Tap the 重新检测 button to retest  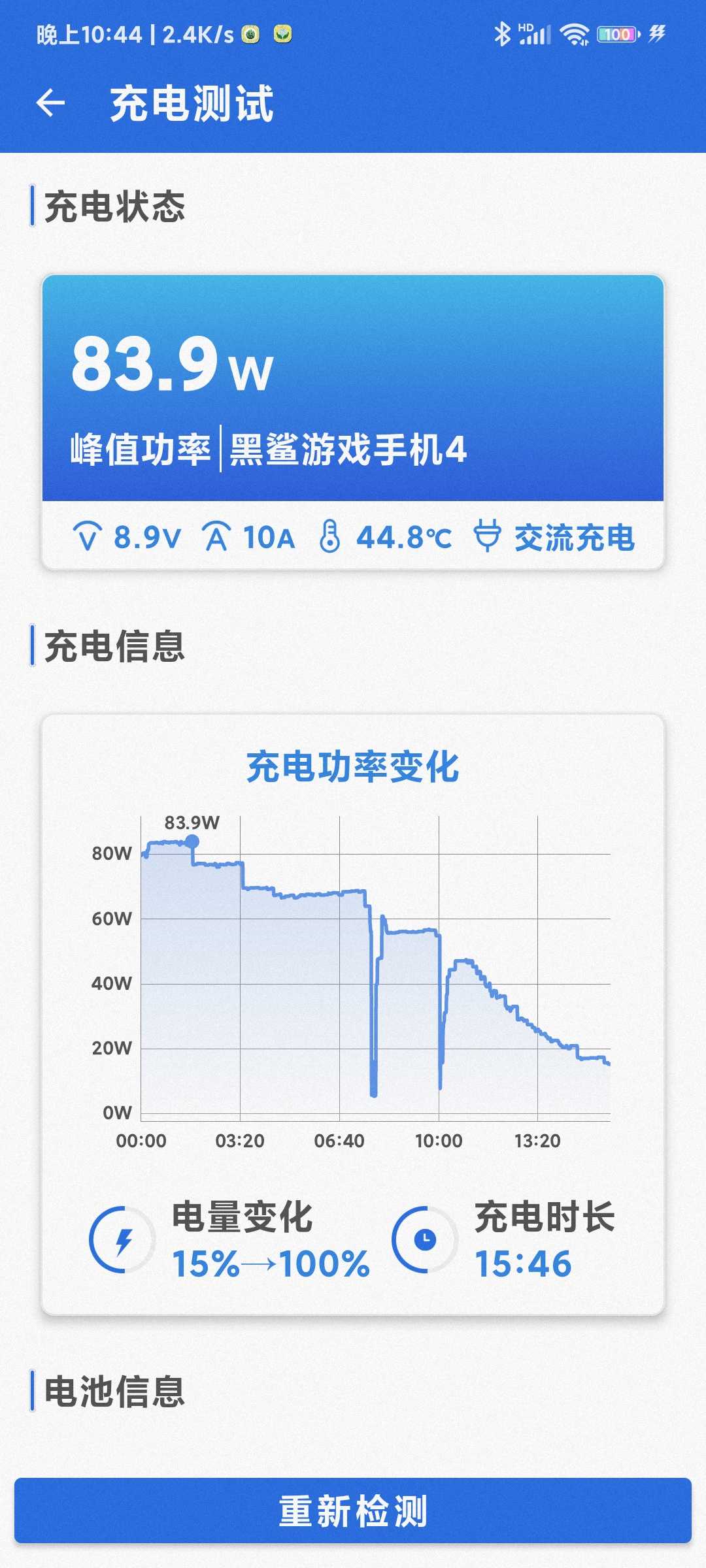pos(353,1511)
